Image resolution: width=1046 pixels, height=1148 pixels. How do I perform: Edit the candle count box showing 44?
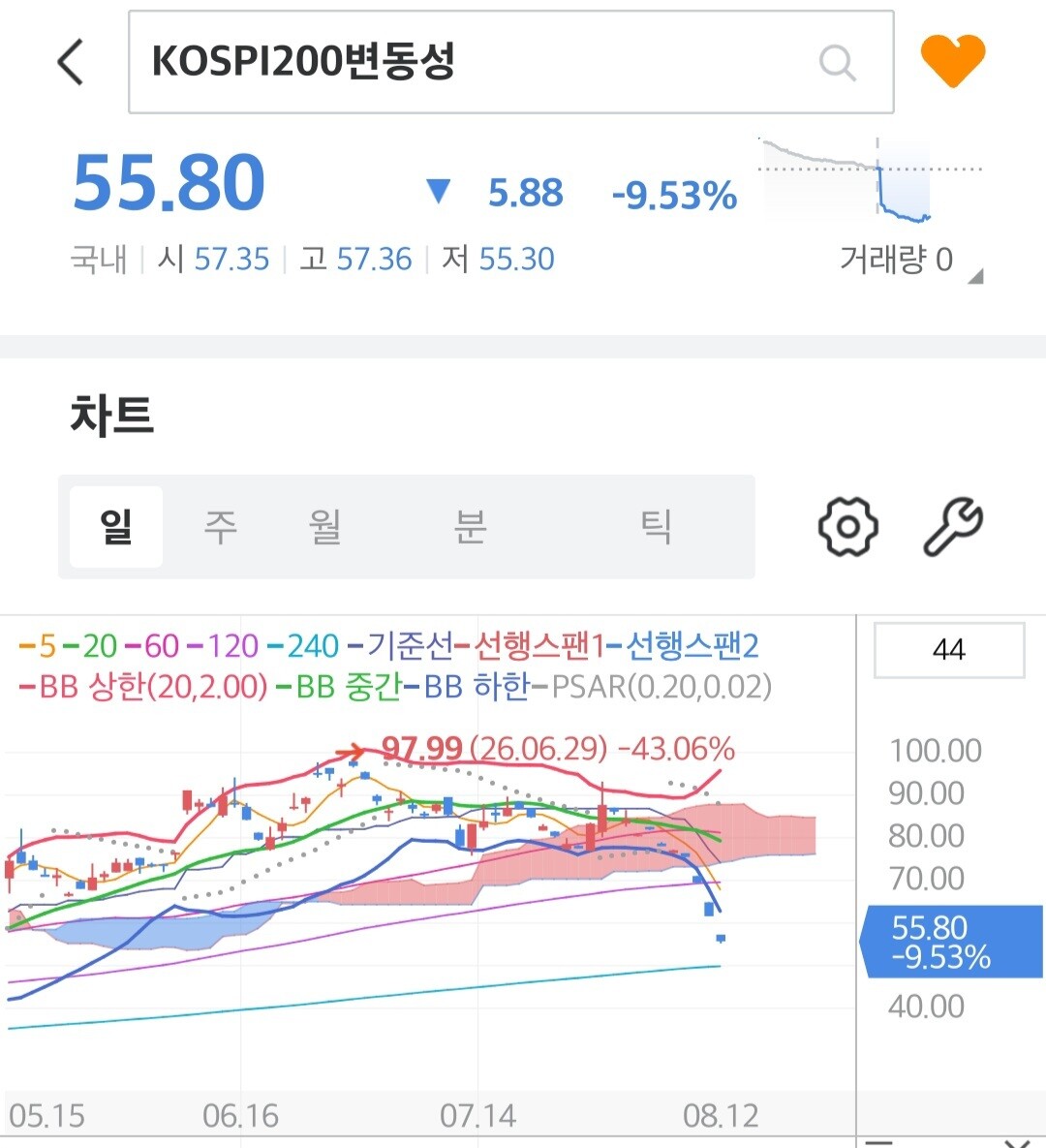point(948,649)
